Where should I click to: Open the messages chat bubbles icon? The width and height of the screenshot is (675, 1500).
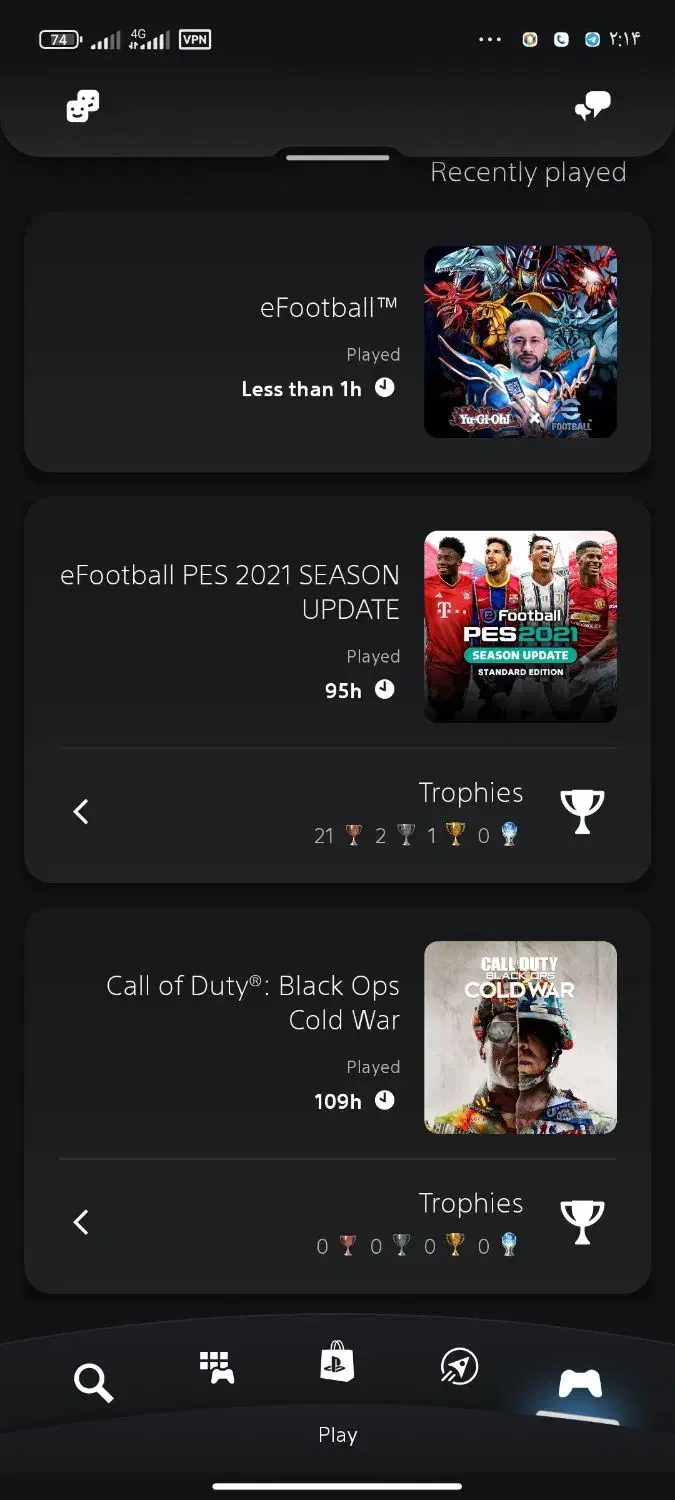pyautogui.click(x=592, y=106)
